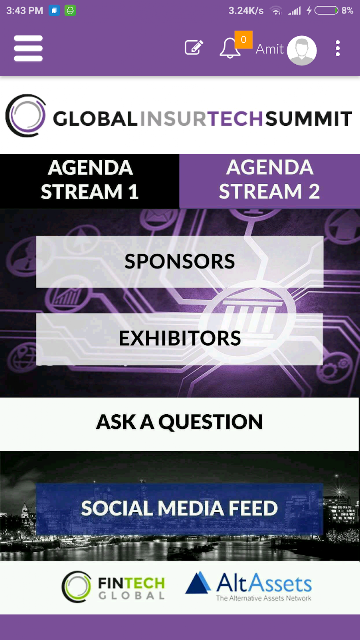This screenshot has width=360, height=640.
Task: Tap the compose note icon
Action: point(194,48)
